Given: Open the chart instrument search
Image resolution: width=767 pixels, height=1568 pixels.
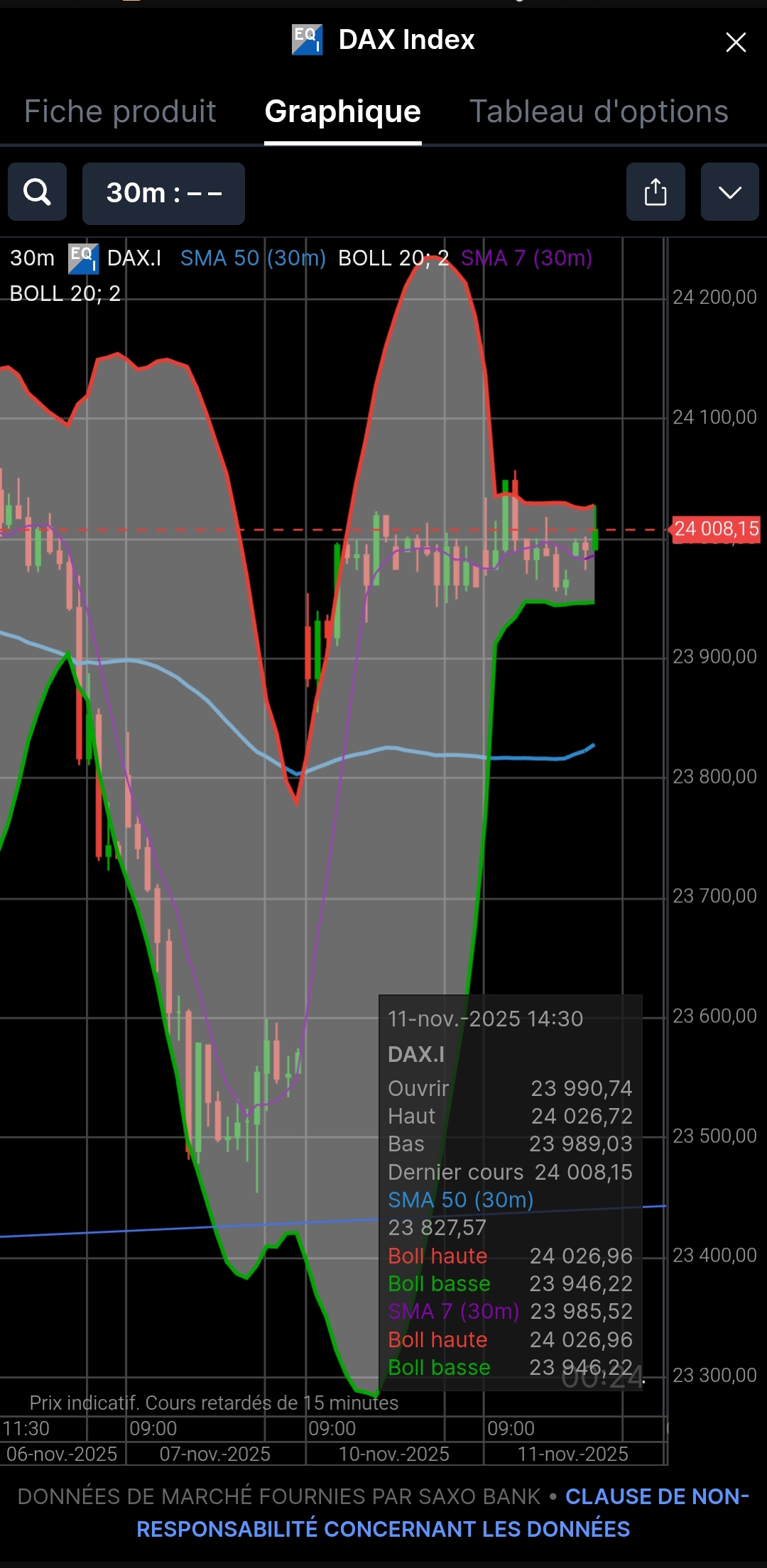Looking at the screenshot, I should click(x=37, y=192).
